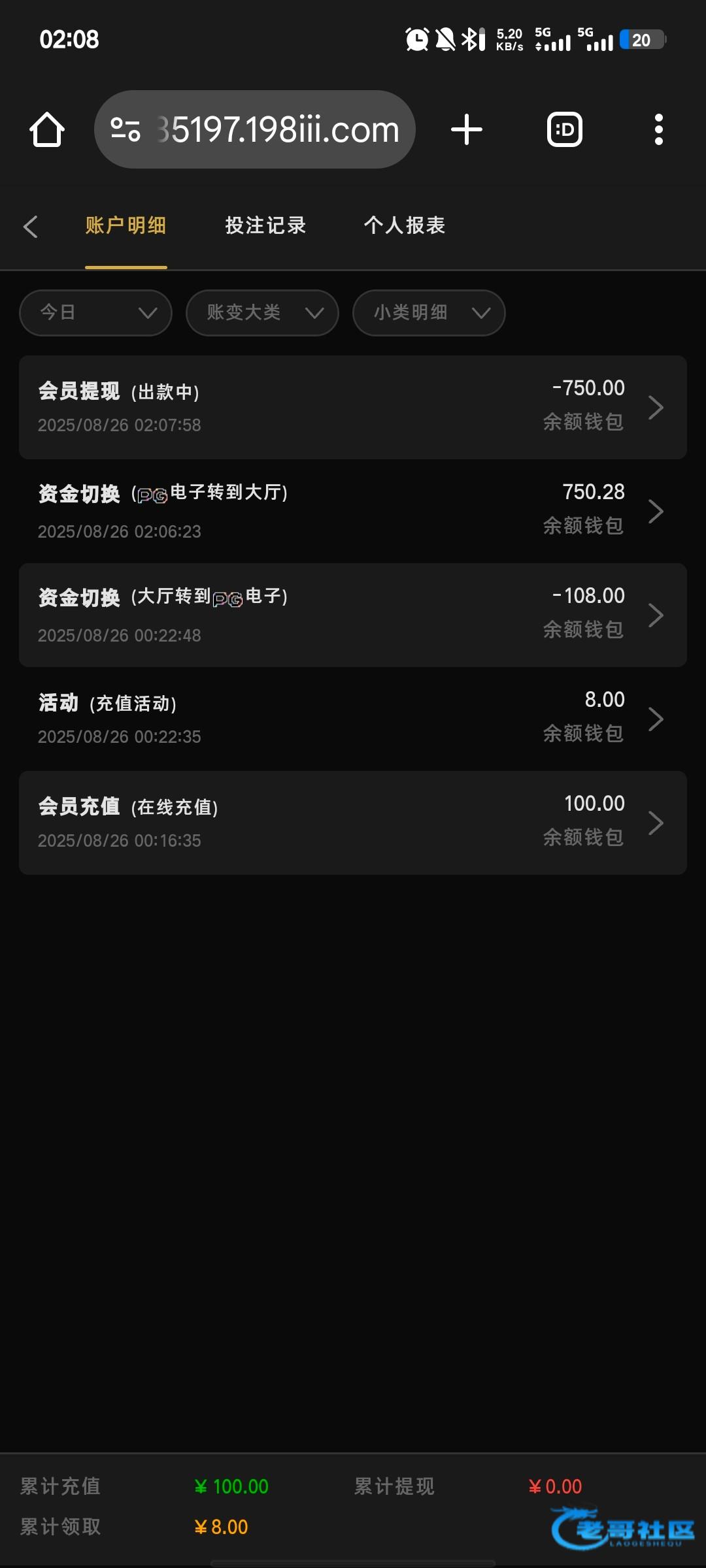706x1568 pixels.
Task: Select the 账户明细 tab
Action: 126,226
